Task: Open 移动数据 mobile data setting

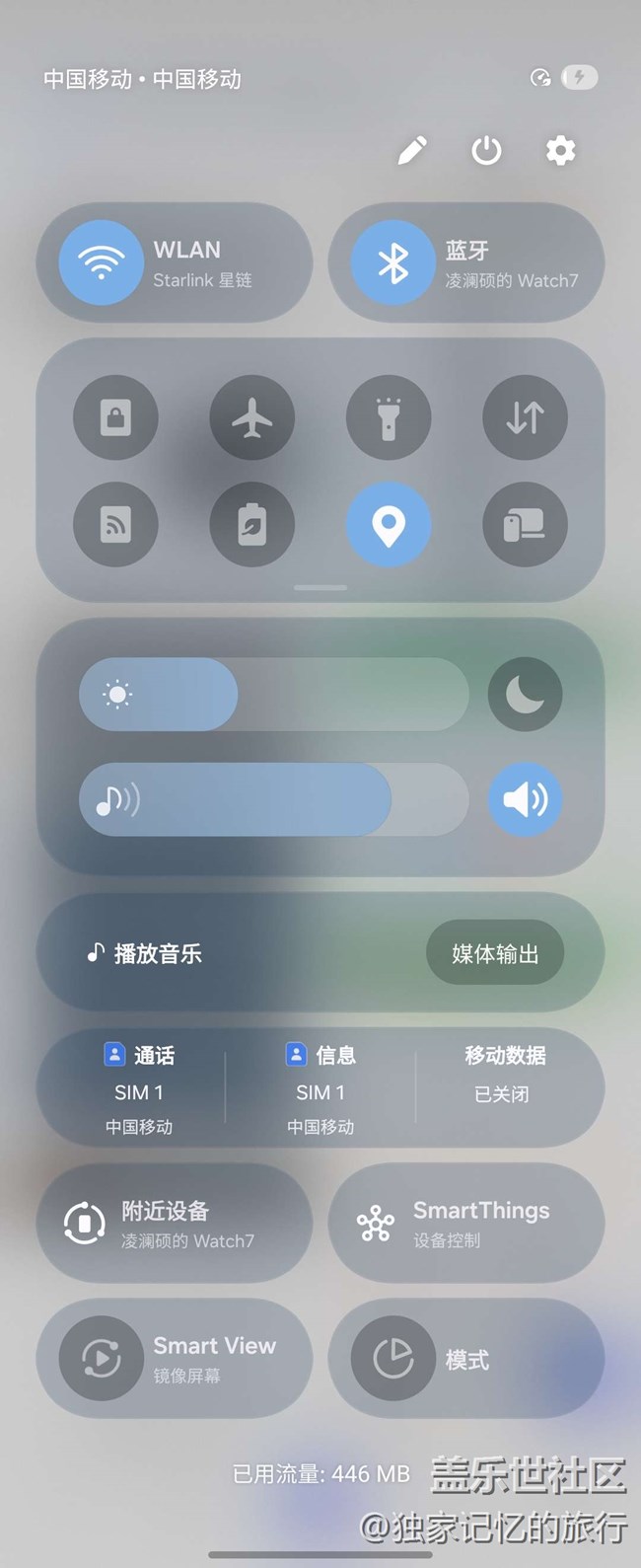Action: tap(505, 1074)
